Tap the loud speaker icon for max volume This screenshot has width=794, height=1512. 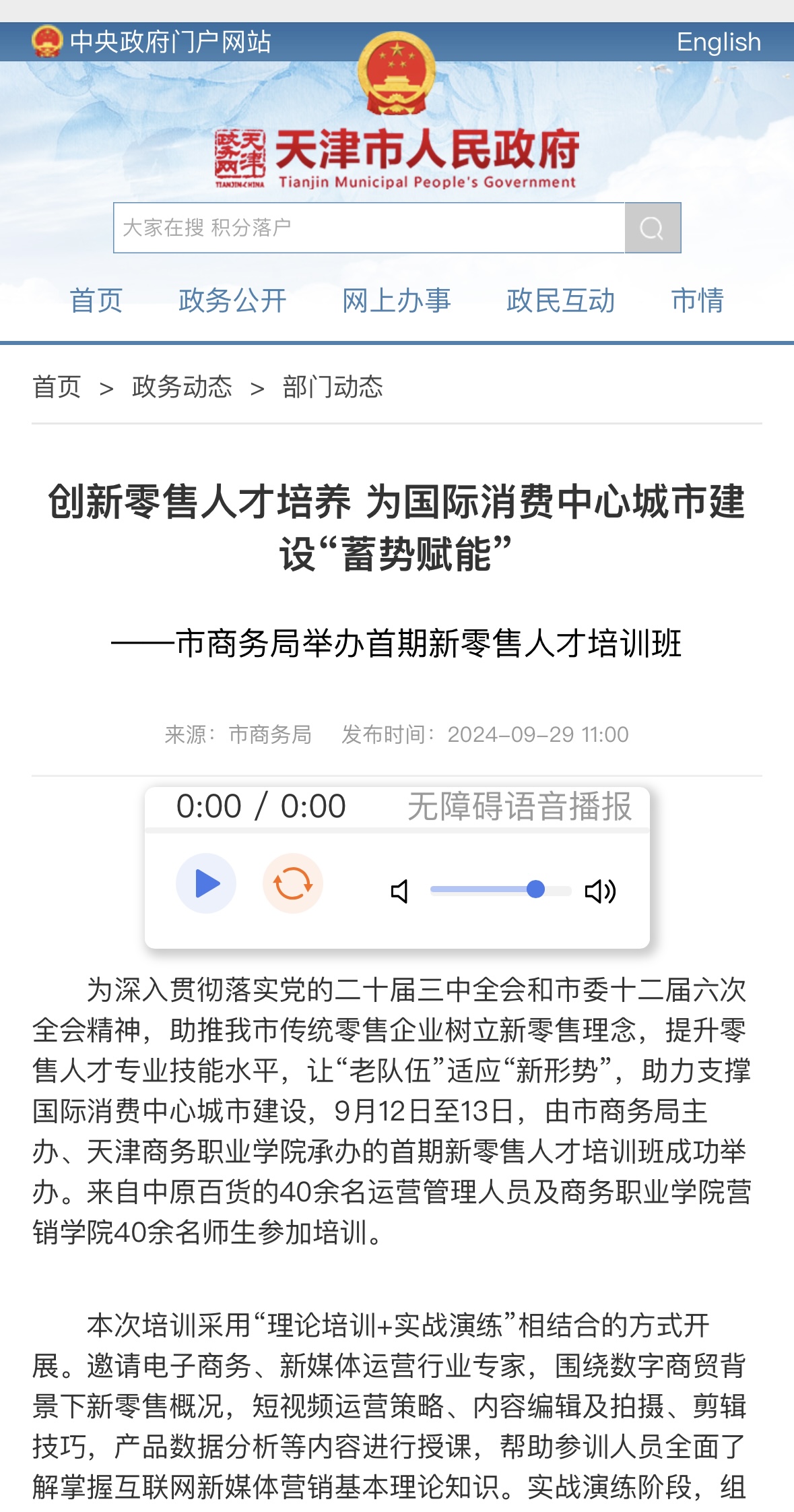coord(600,891)
